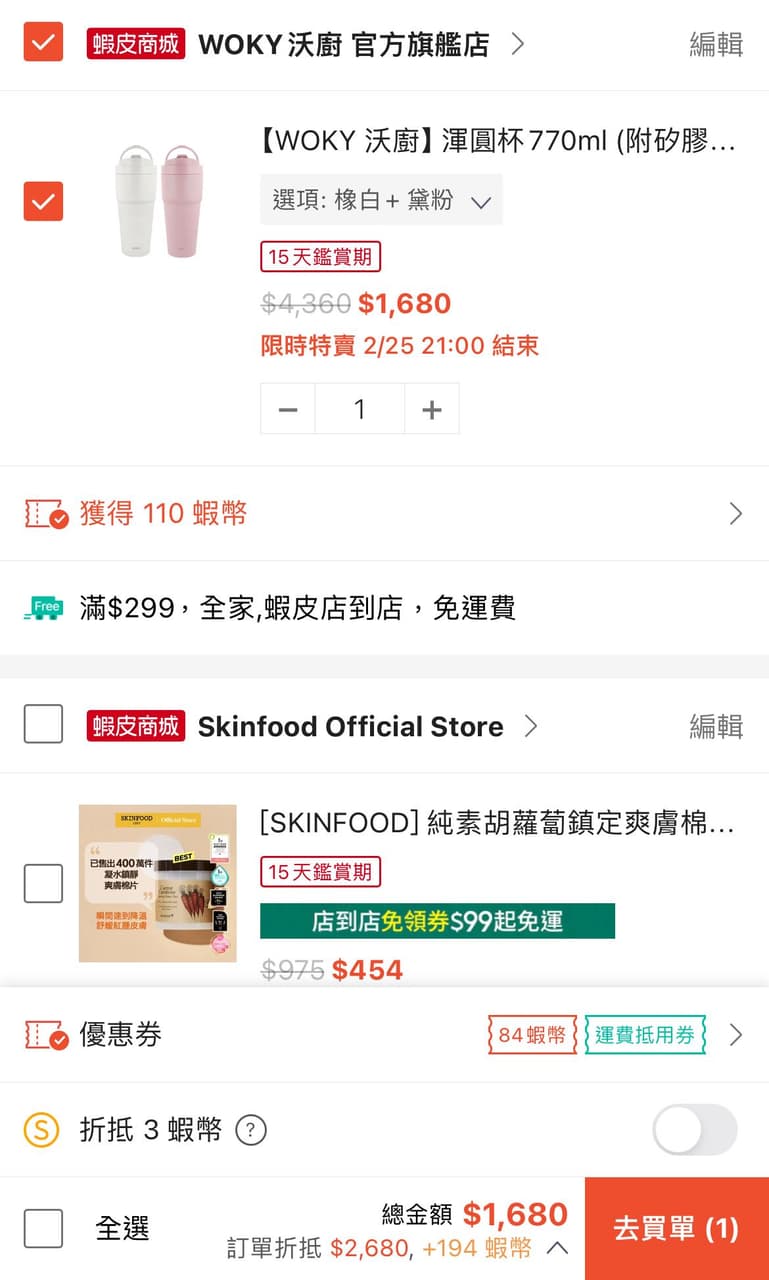Click the question mark icon after 折抵 3 蝦幣
The image size is (769, 1280).
coord(252,1130)
